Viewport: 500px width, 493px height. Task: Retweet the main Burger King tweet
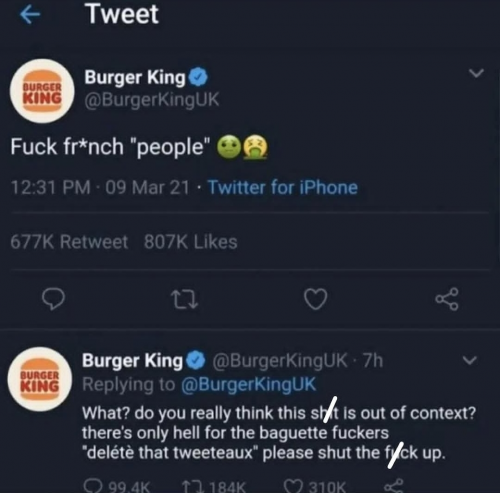click(184, 299)
